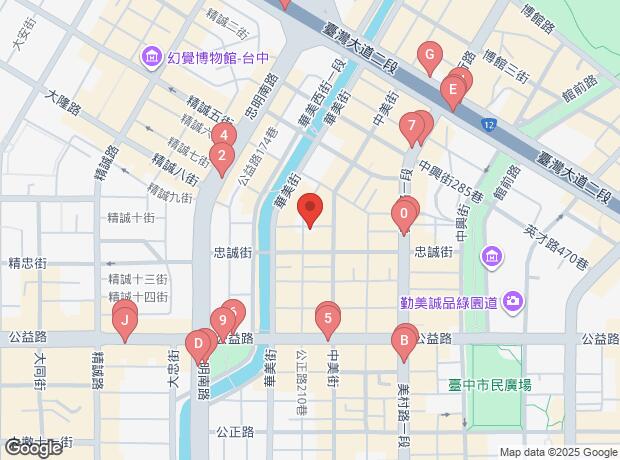Open the 幻覺博物館-台中 museum place icon
Image resolution: width=620 pixels, height=460 pixels.
tap(151, 54)
